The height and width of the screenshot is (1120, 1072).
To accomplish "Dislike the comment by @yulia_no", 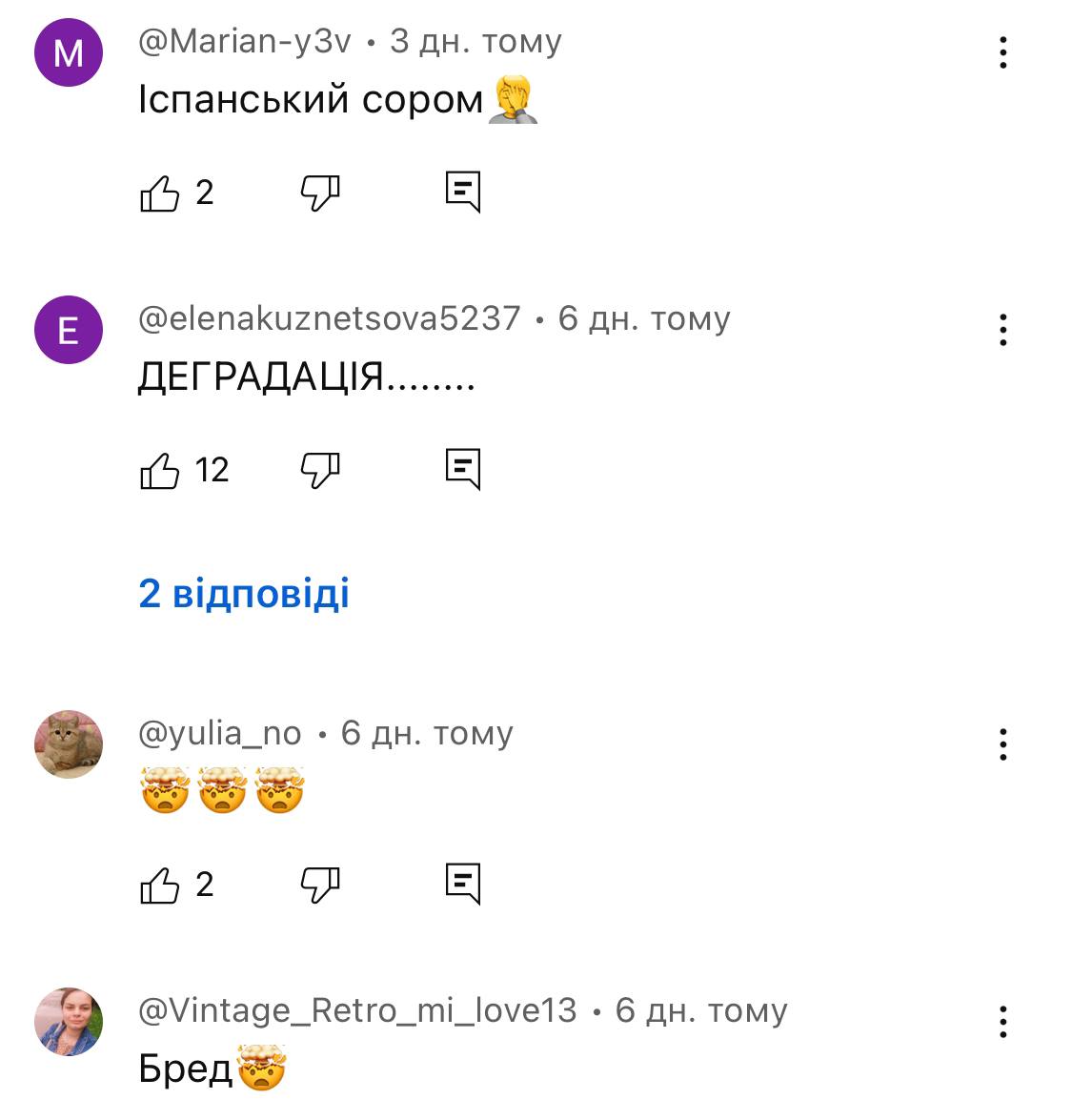I will click(320, 886).
